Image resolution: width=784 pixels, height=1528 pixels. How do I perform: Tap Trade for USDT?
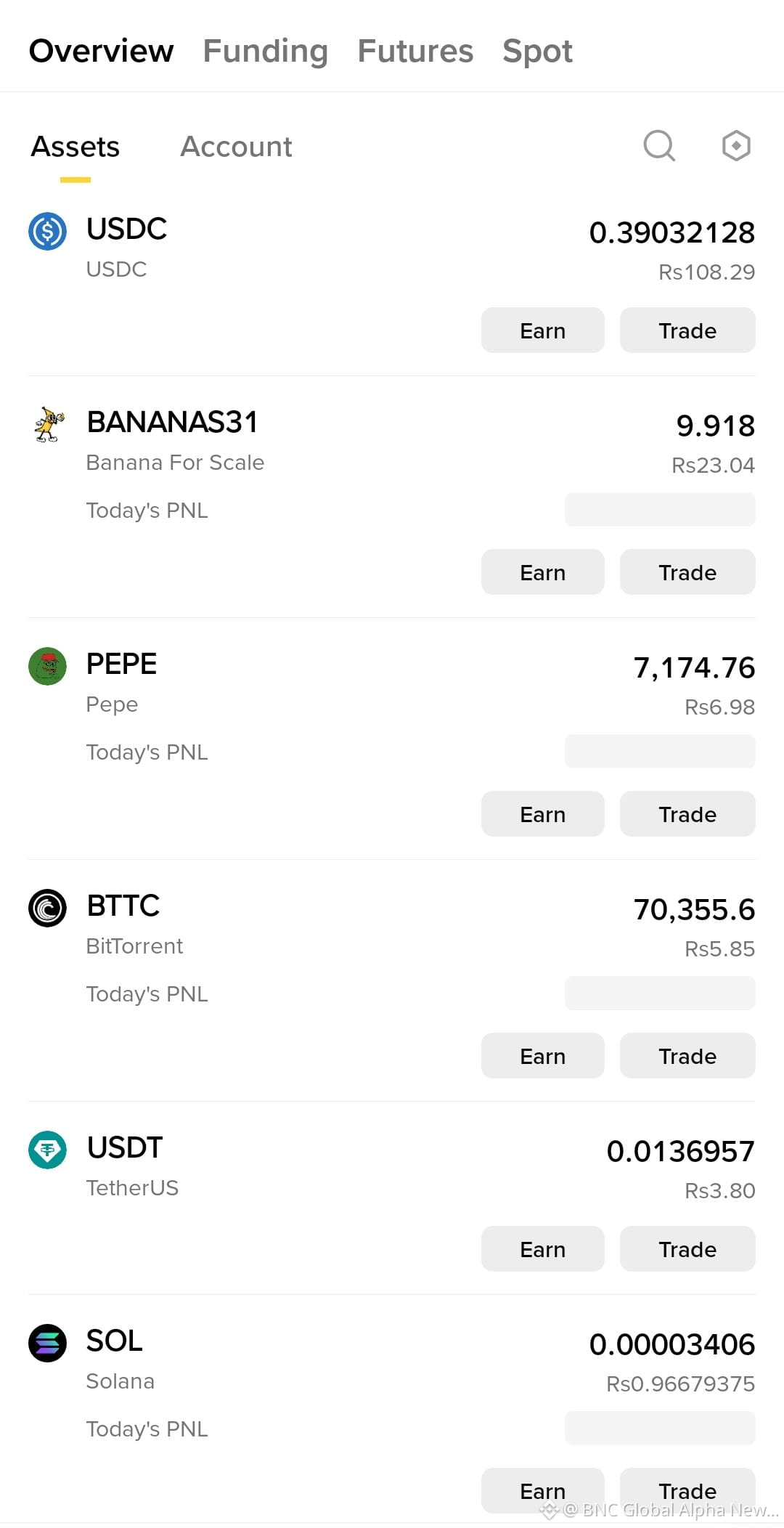tap(687, 1249)
